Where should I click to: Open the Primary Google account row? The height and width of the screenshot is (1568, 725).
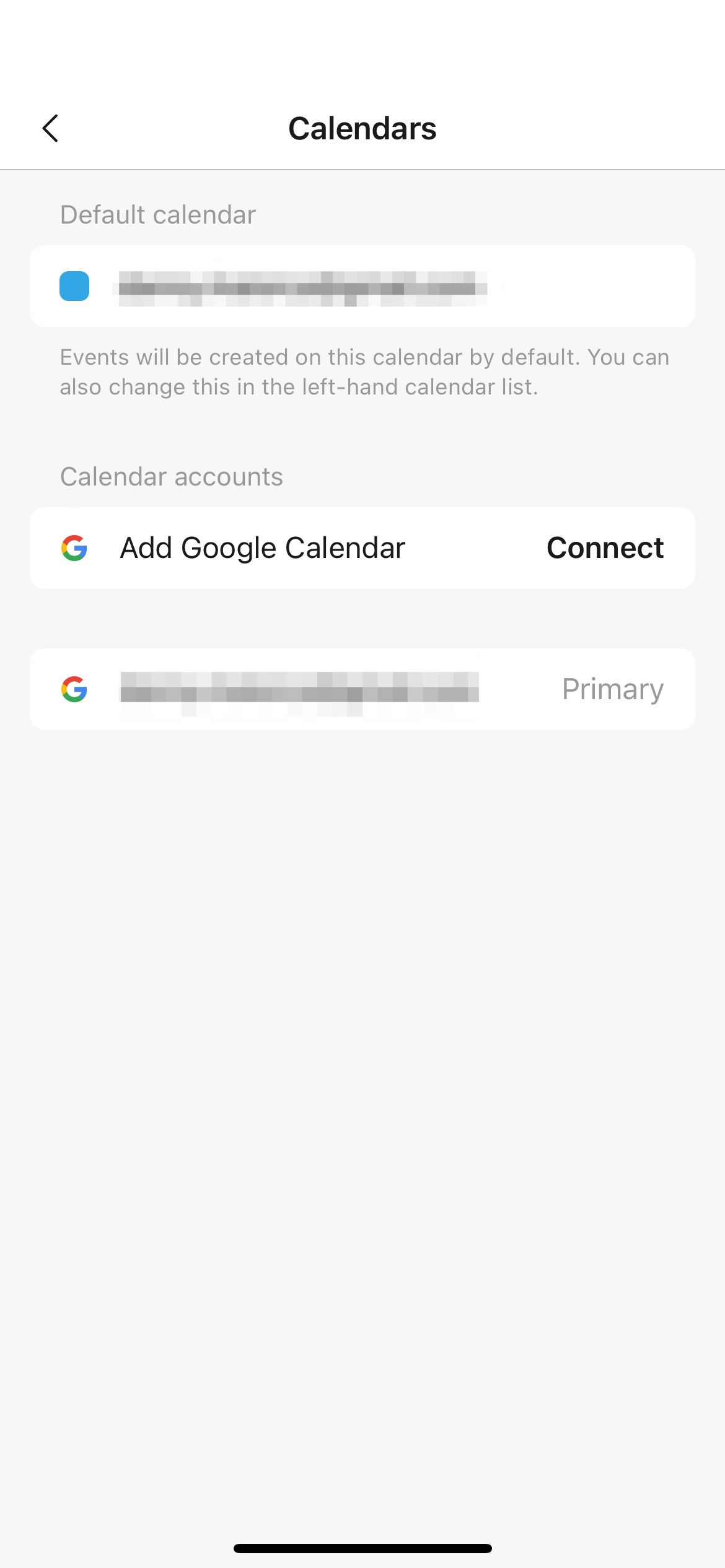(x=362, y=689)
